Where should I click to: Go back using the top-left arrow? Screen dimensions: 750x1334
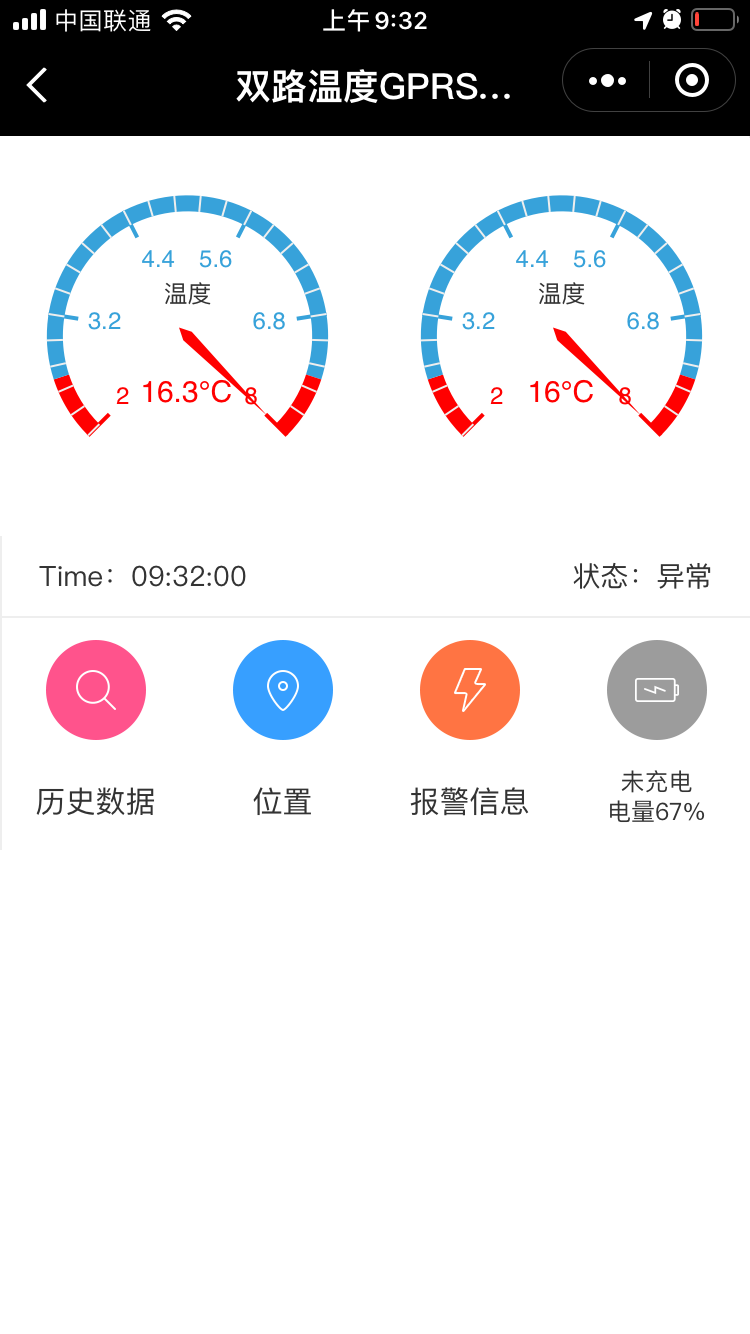click(x=37, y=85)
